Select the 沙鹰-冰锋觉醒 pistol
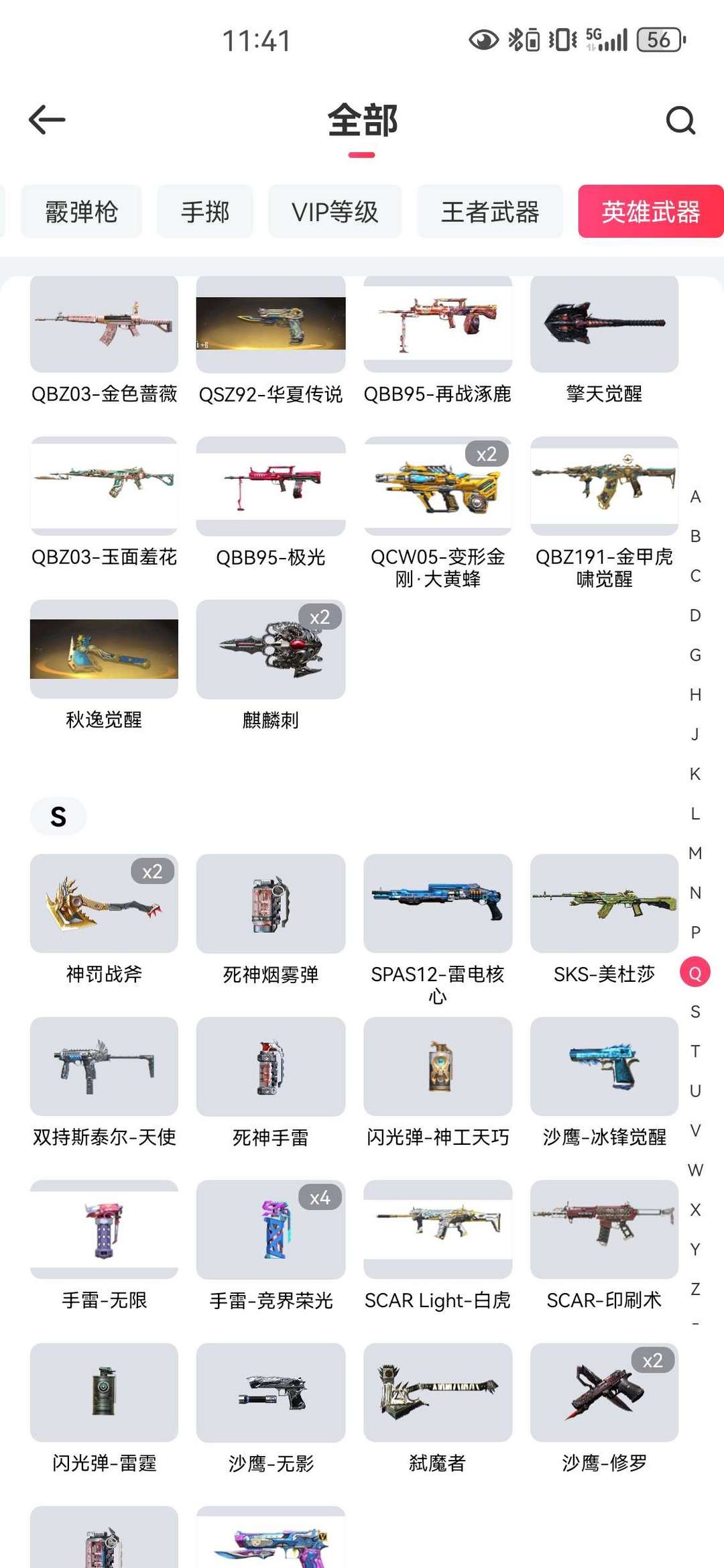The image size is (724, 1568). click(x=604, y=1066)
